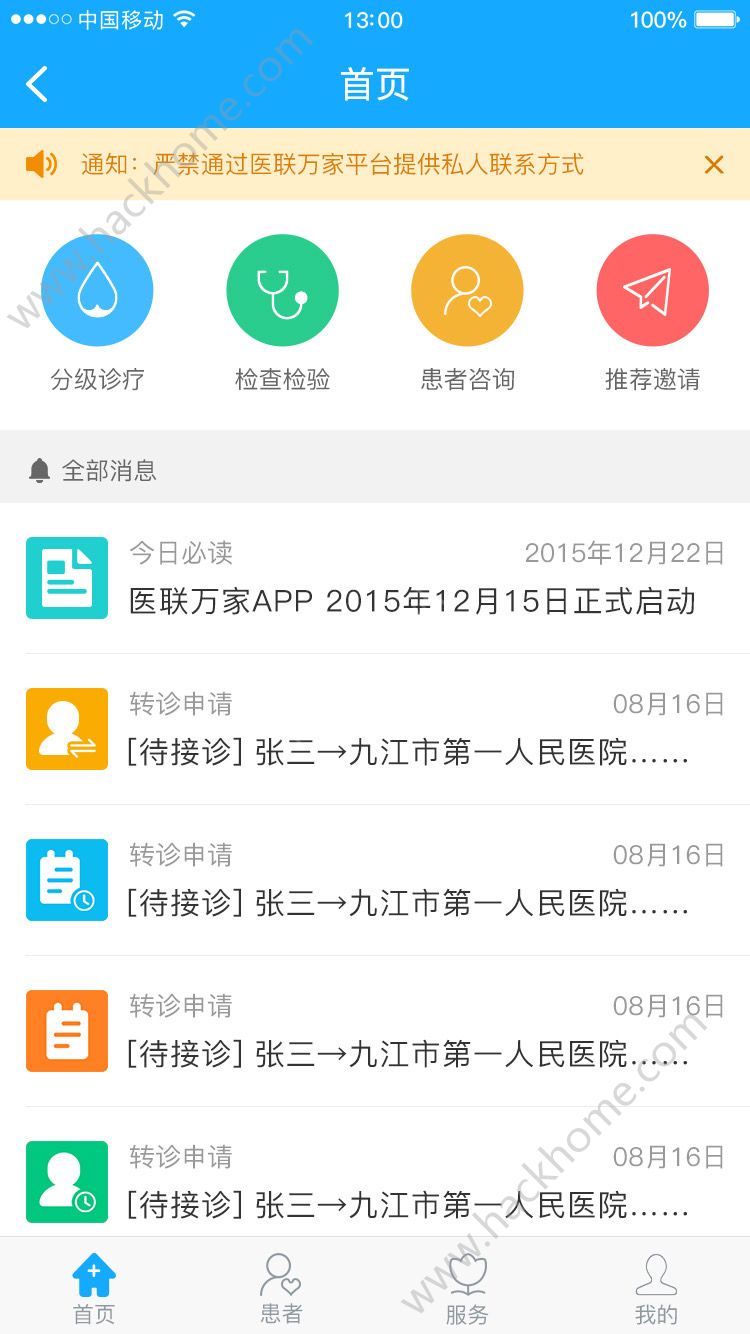Switch to the 患者 tab

[x=281, y=1288]
